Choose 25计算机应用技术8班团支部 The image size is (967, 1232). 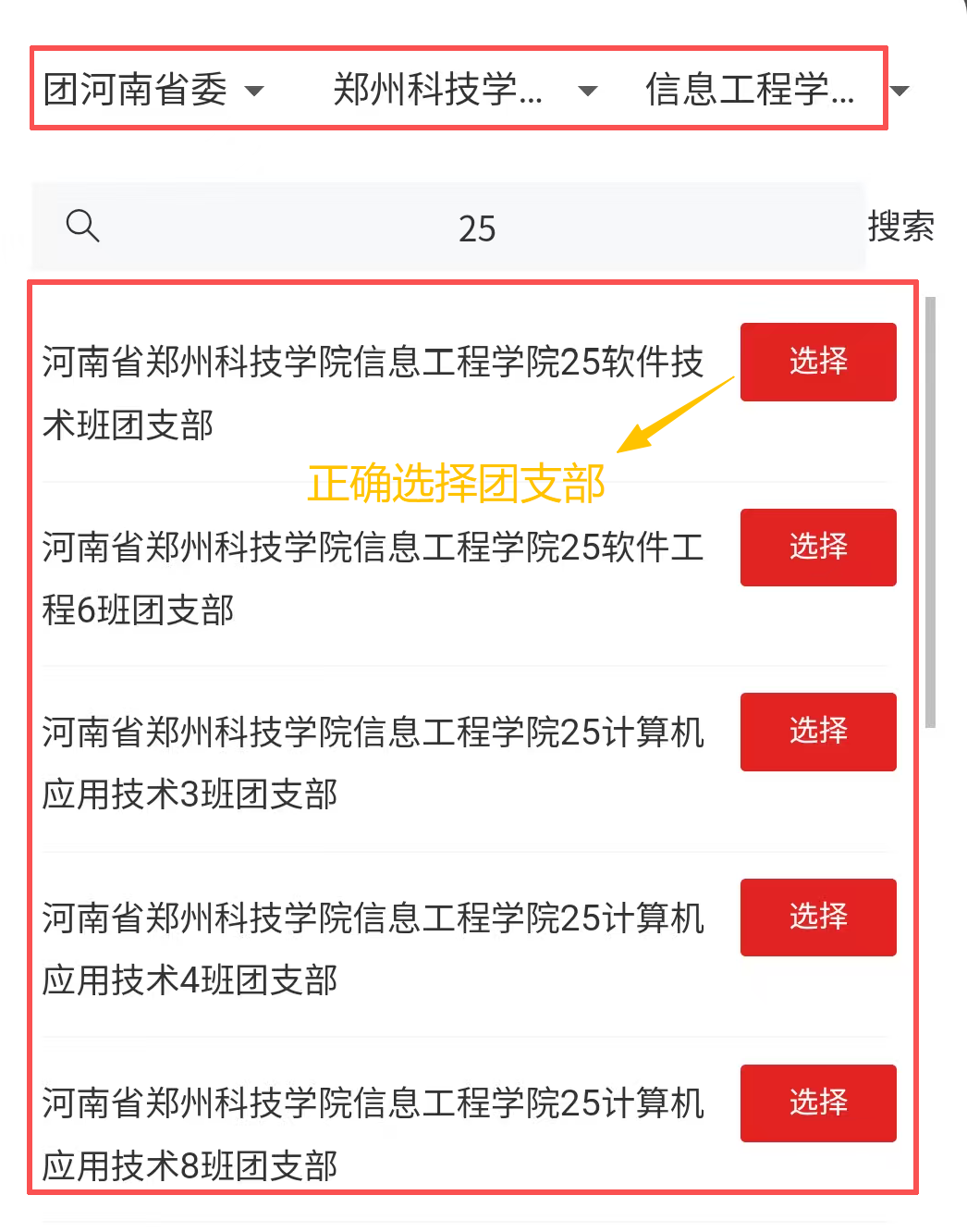point(817,1103)
